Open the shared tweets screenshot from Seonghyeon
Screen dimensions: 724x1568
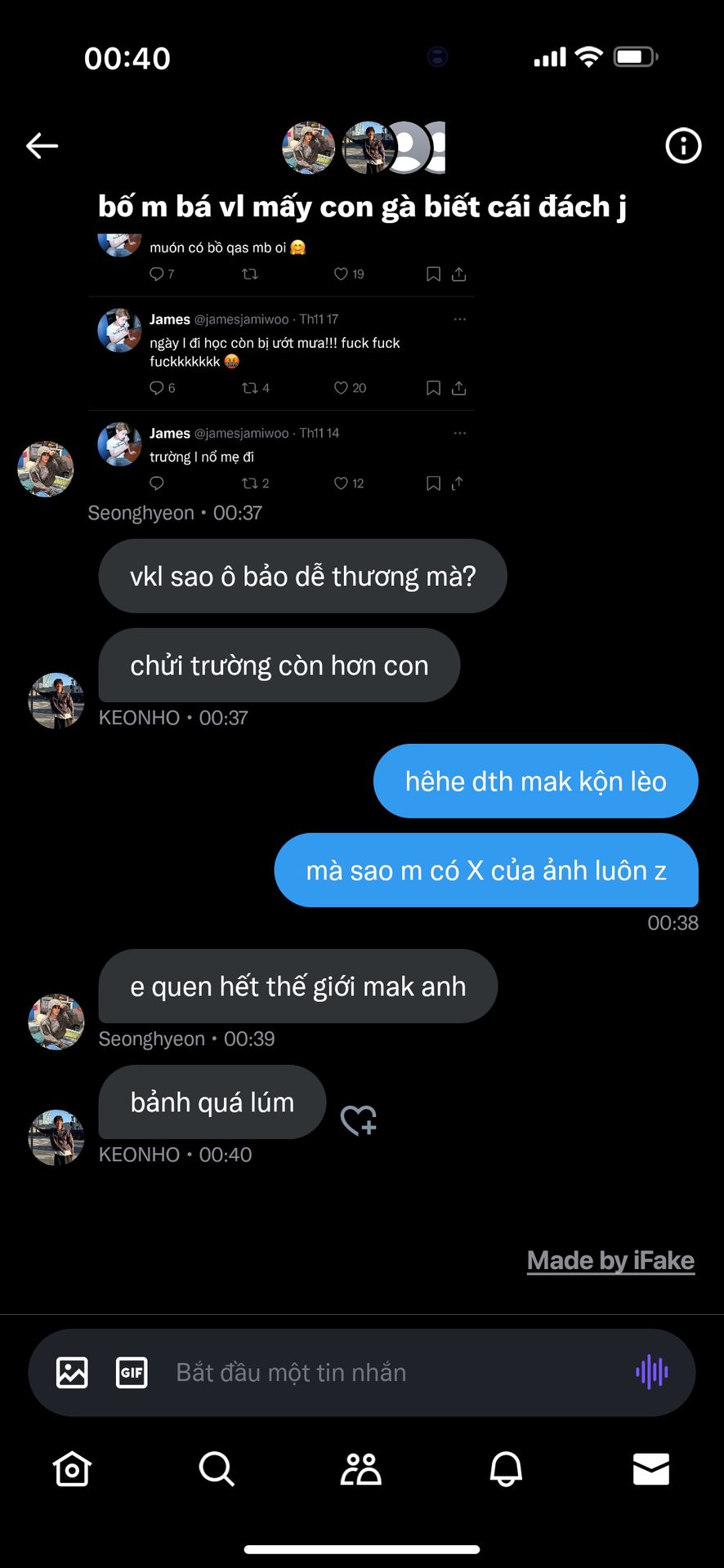281,367
